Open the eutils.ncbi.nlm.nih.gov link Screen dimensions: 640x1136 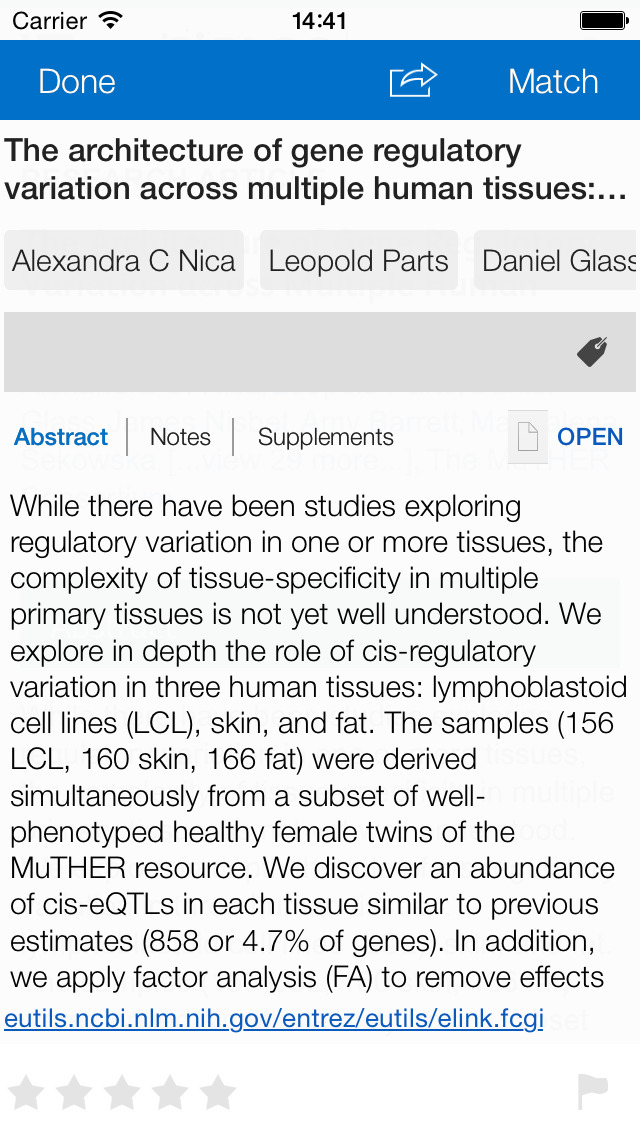pos(274,1019)
